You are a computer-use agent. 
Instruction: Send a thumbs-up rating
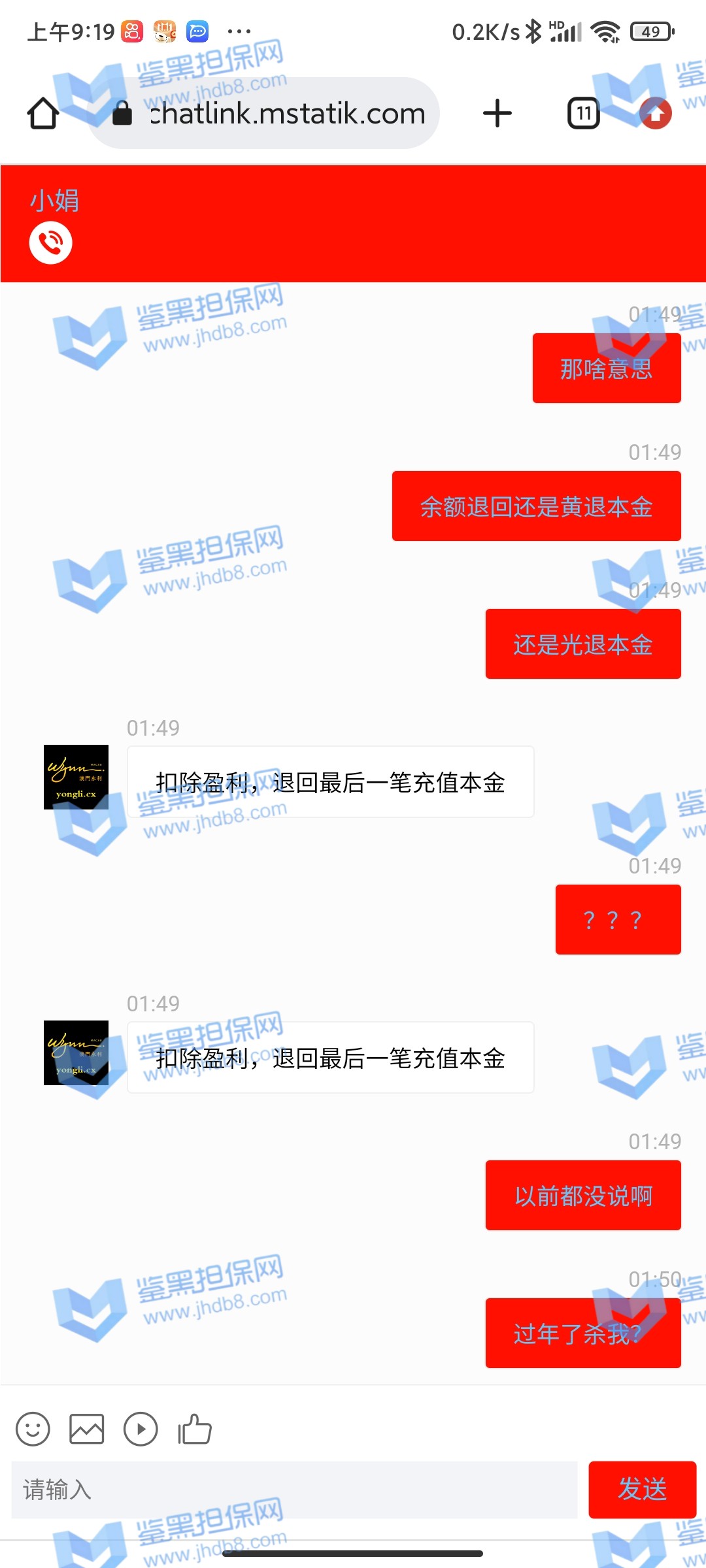coord(195,1429)
